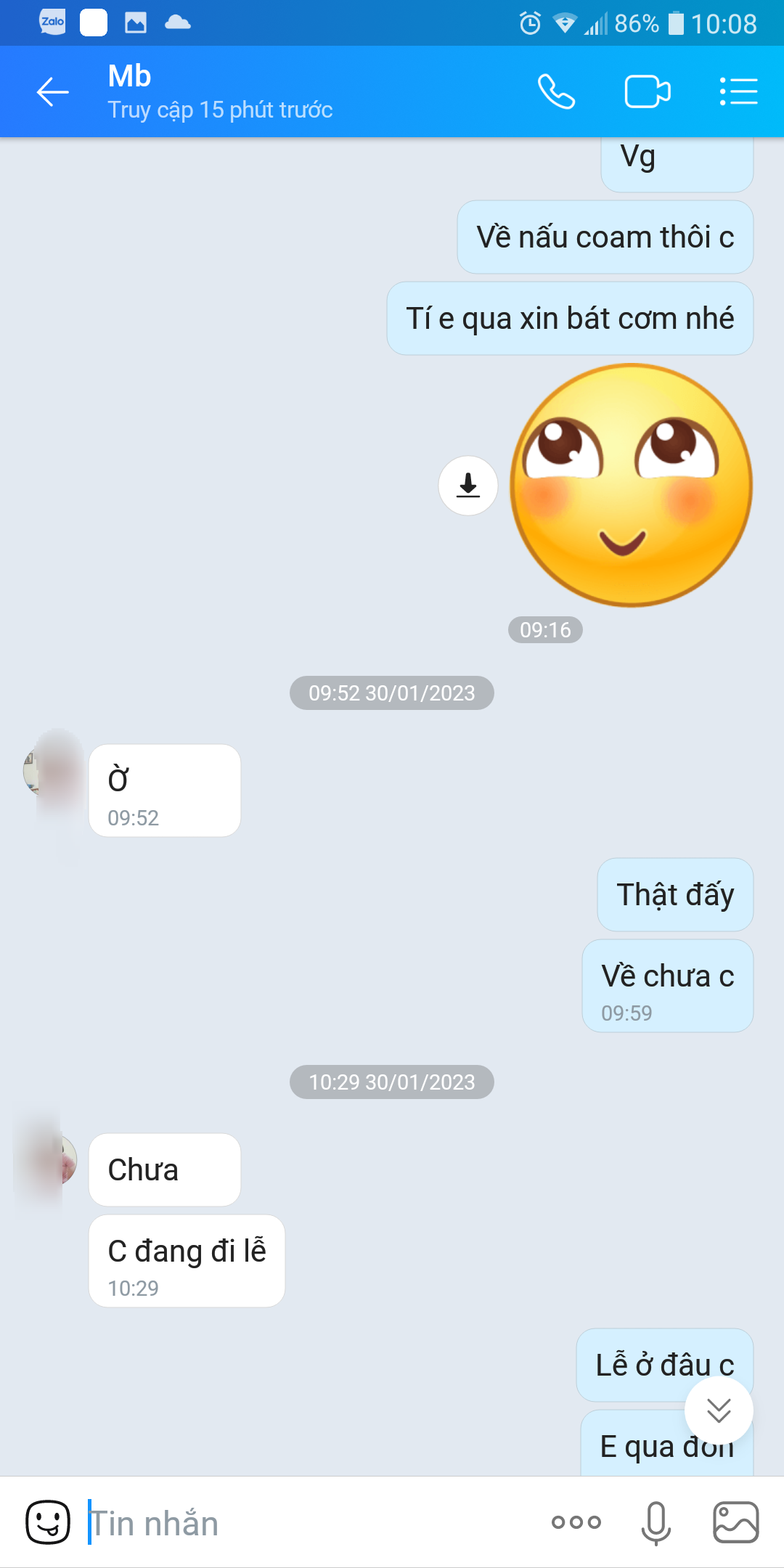Go back from the Mb chat
The width and height of the screenshot is (784, 1568).
52,92
